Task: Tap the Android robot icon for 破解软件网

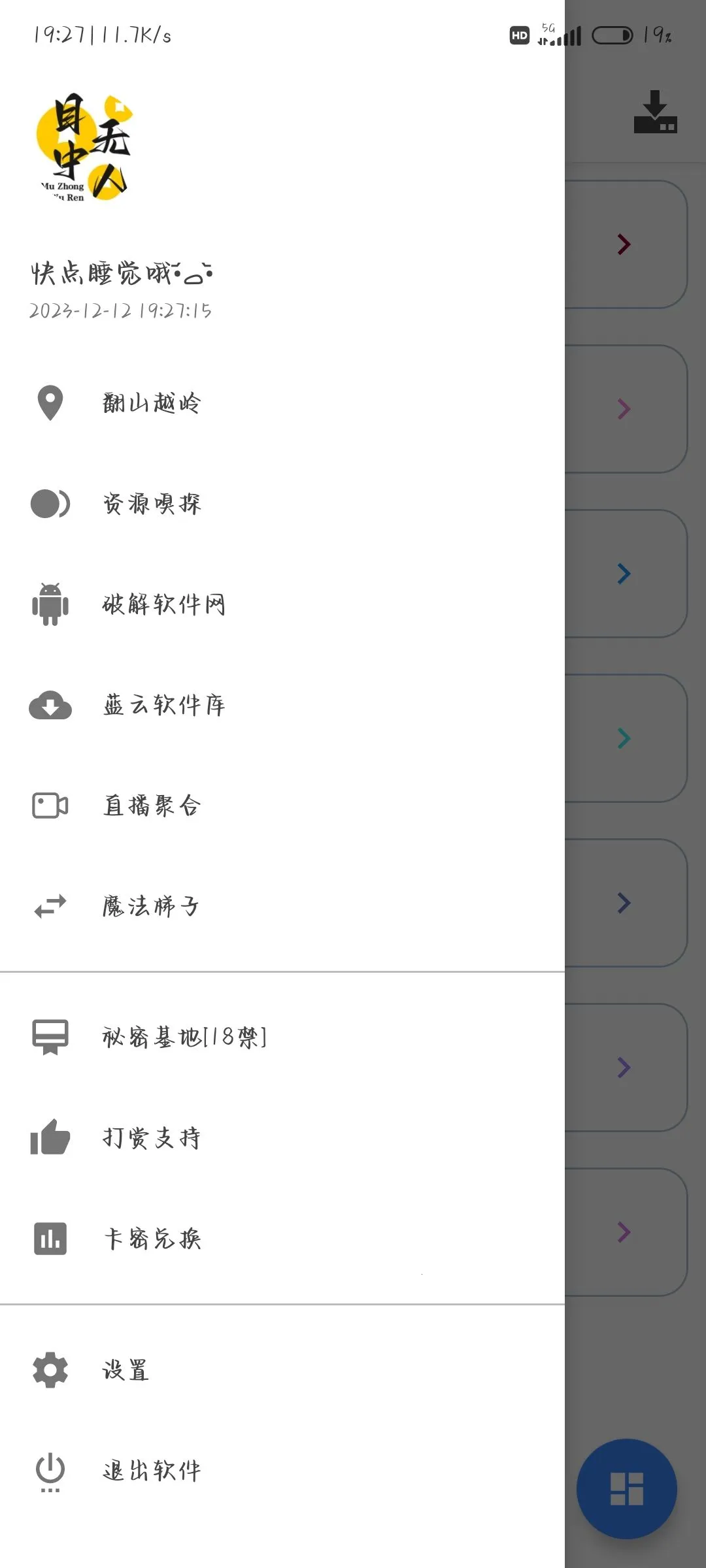Action: pyautogui.click(x=49, y=604)
